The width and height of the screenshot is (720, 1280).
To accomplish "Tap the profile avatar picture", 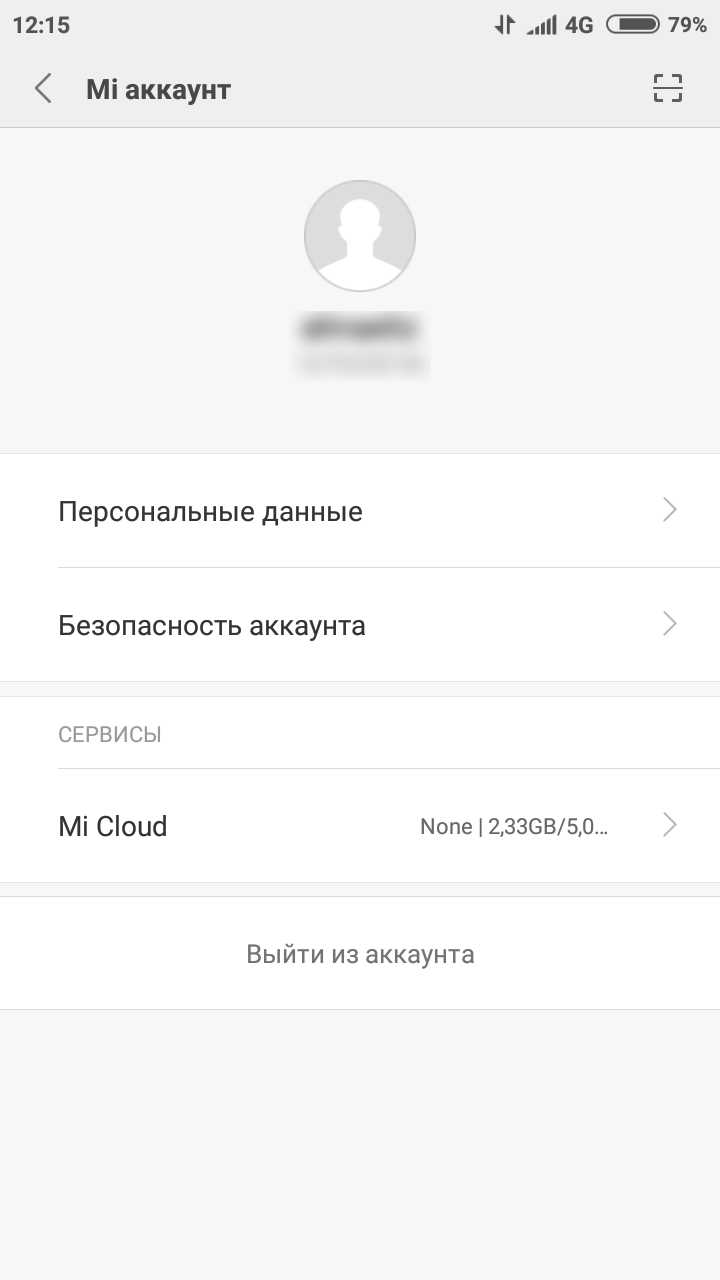I will coord(360,236).
